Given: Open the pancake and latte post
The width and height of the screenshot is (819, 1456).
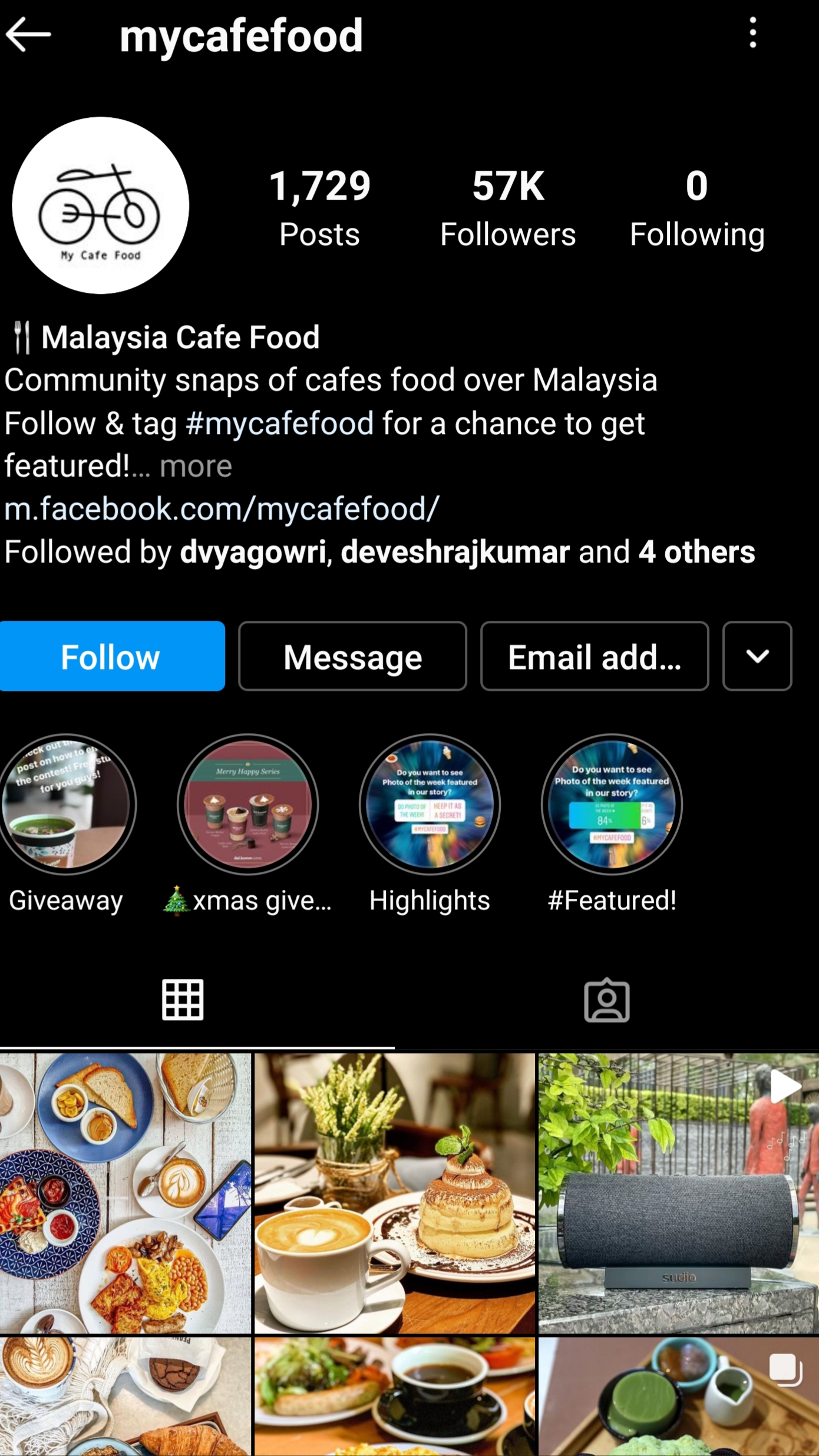Looking at the screenshot, I should [395, 1193].
